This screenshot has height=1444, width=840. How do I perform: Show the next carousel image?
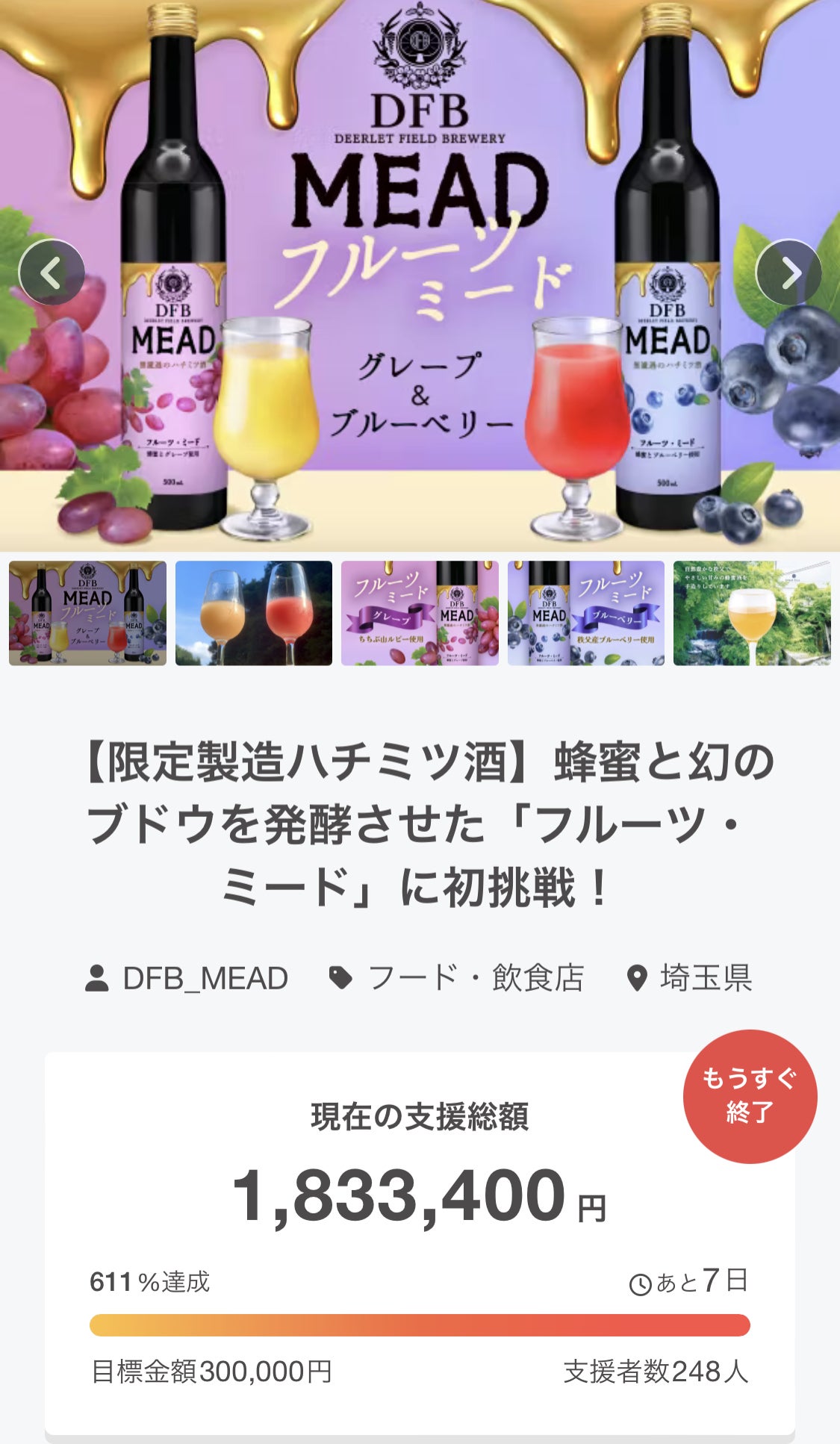point(788,272)
